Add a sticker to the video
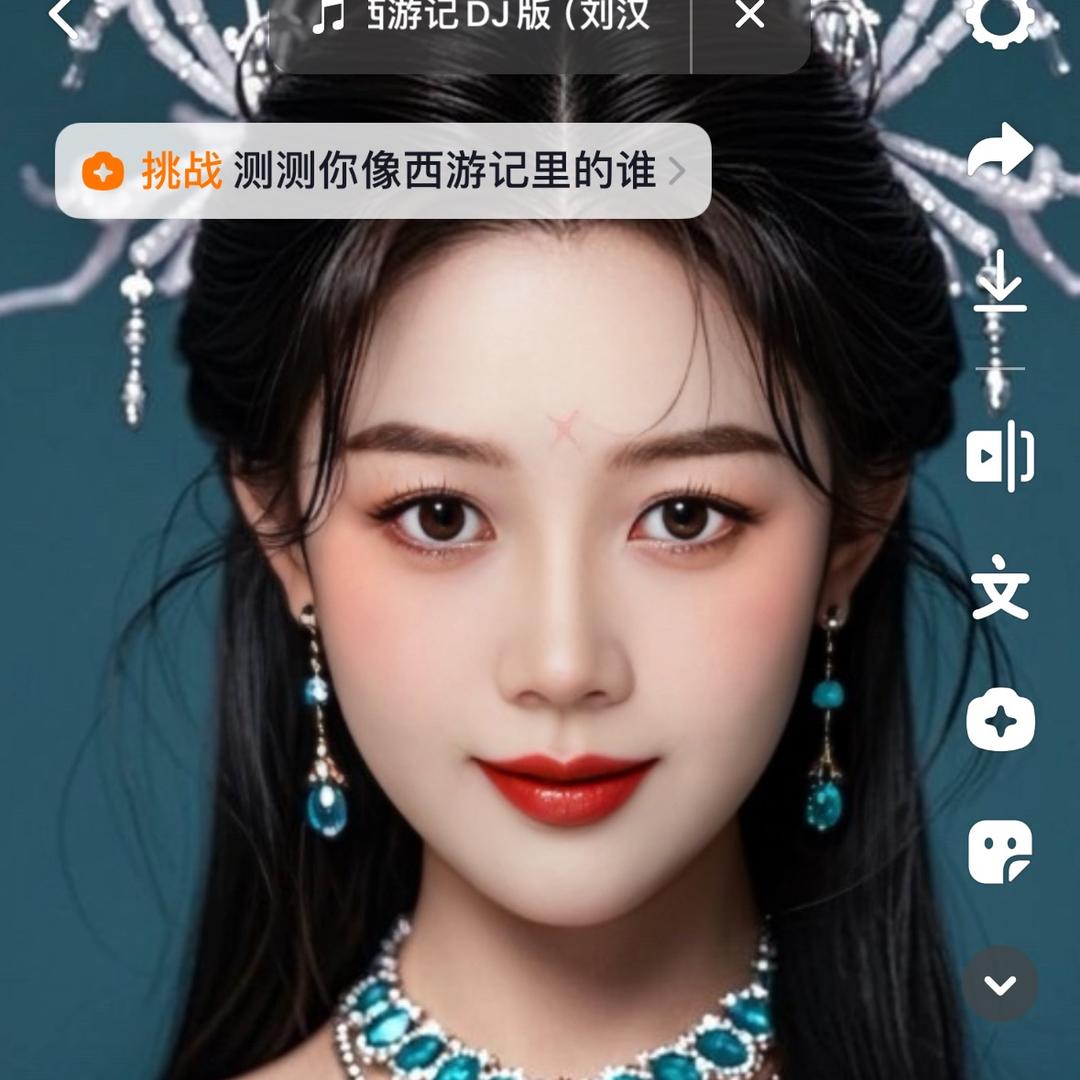This screenshot has height=1080, width=1080. coord(1000,852)
